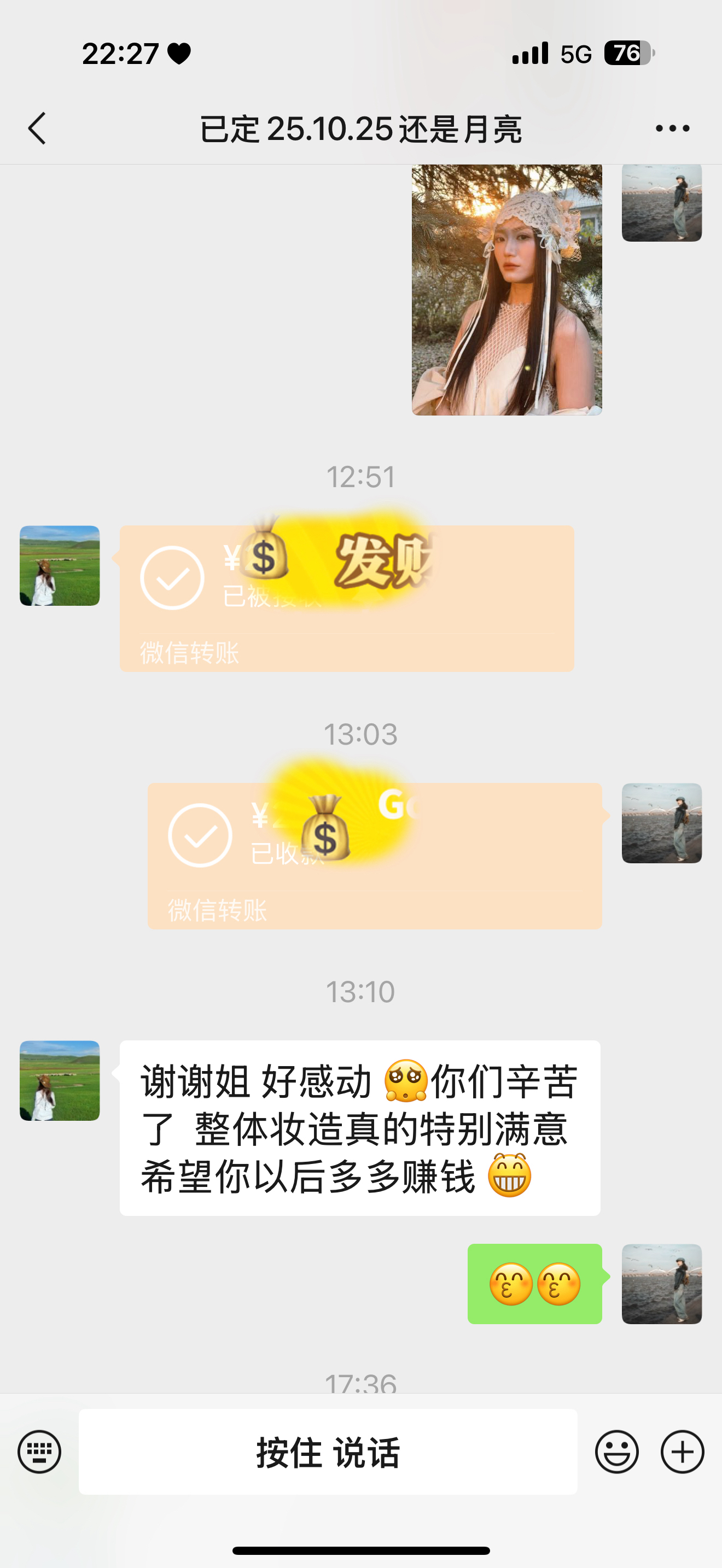Open the 12:51 received WeChat transfer
Screen dimensions: 722x1568
(346, 598)
